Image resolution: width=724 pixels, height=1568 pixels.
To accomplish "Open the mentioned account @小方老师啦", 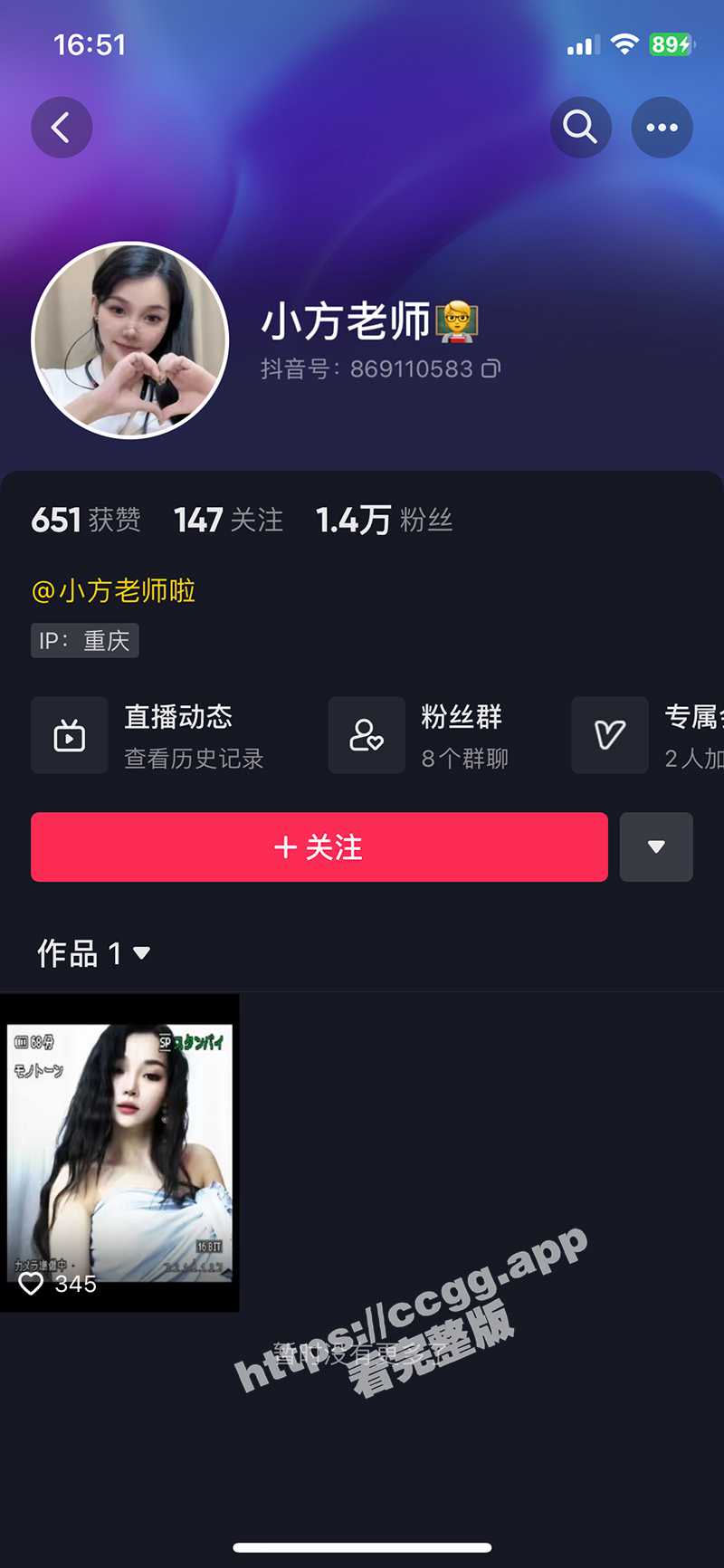I will 114,591.
